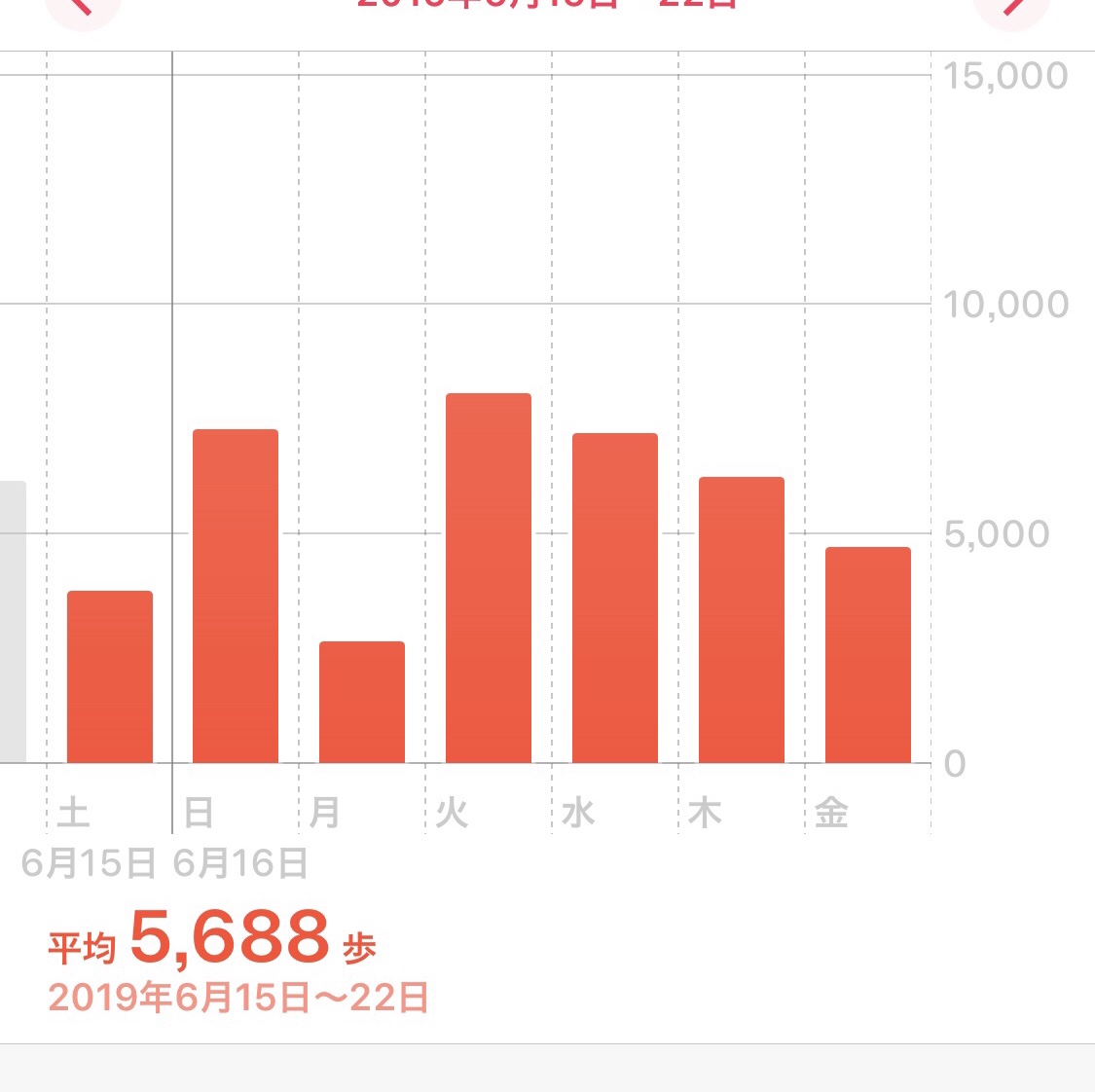
Task: Select the Monday (月) step bar
Action: 362,702
